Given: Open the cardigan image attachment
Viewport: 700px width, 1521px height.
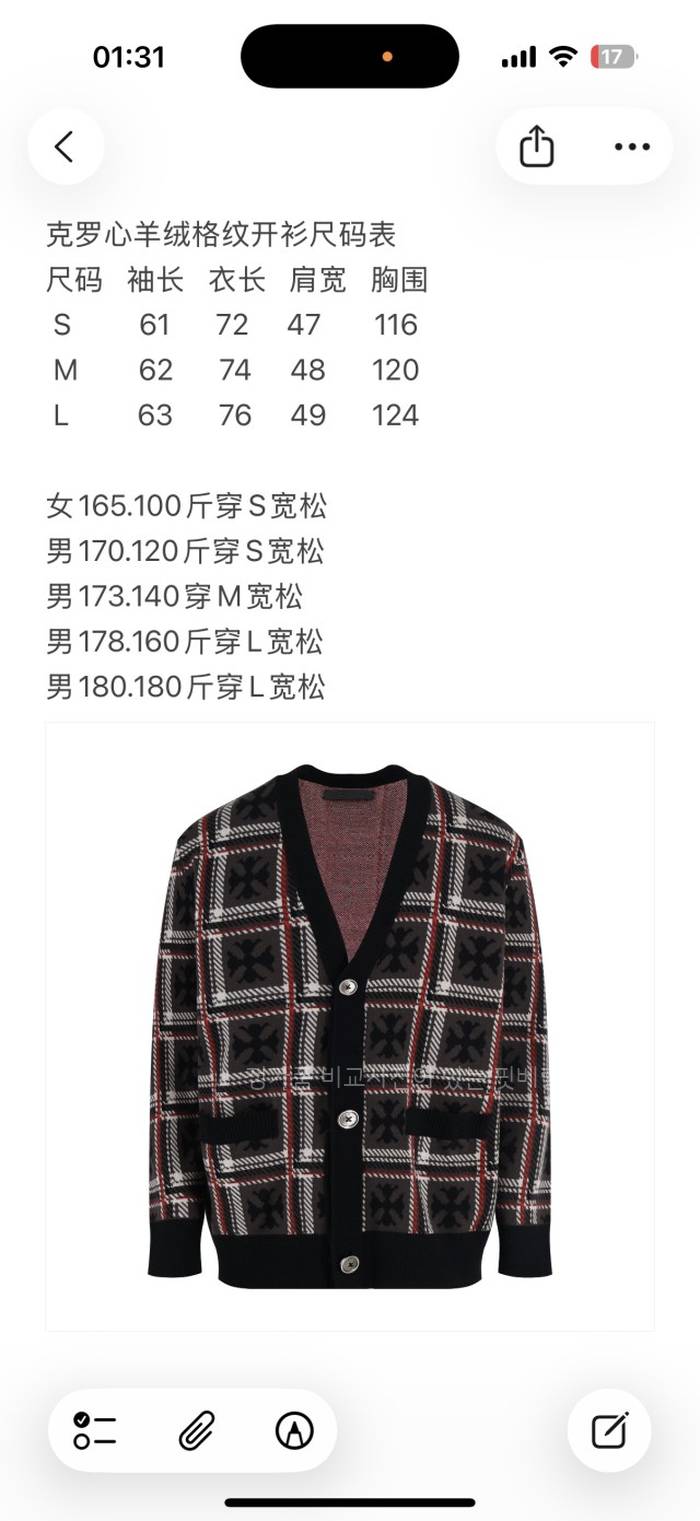Looking at the screenshot, I should (x=350, y=1026).
